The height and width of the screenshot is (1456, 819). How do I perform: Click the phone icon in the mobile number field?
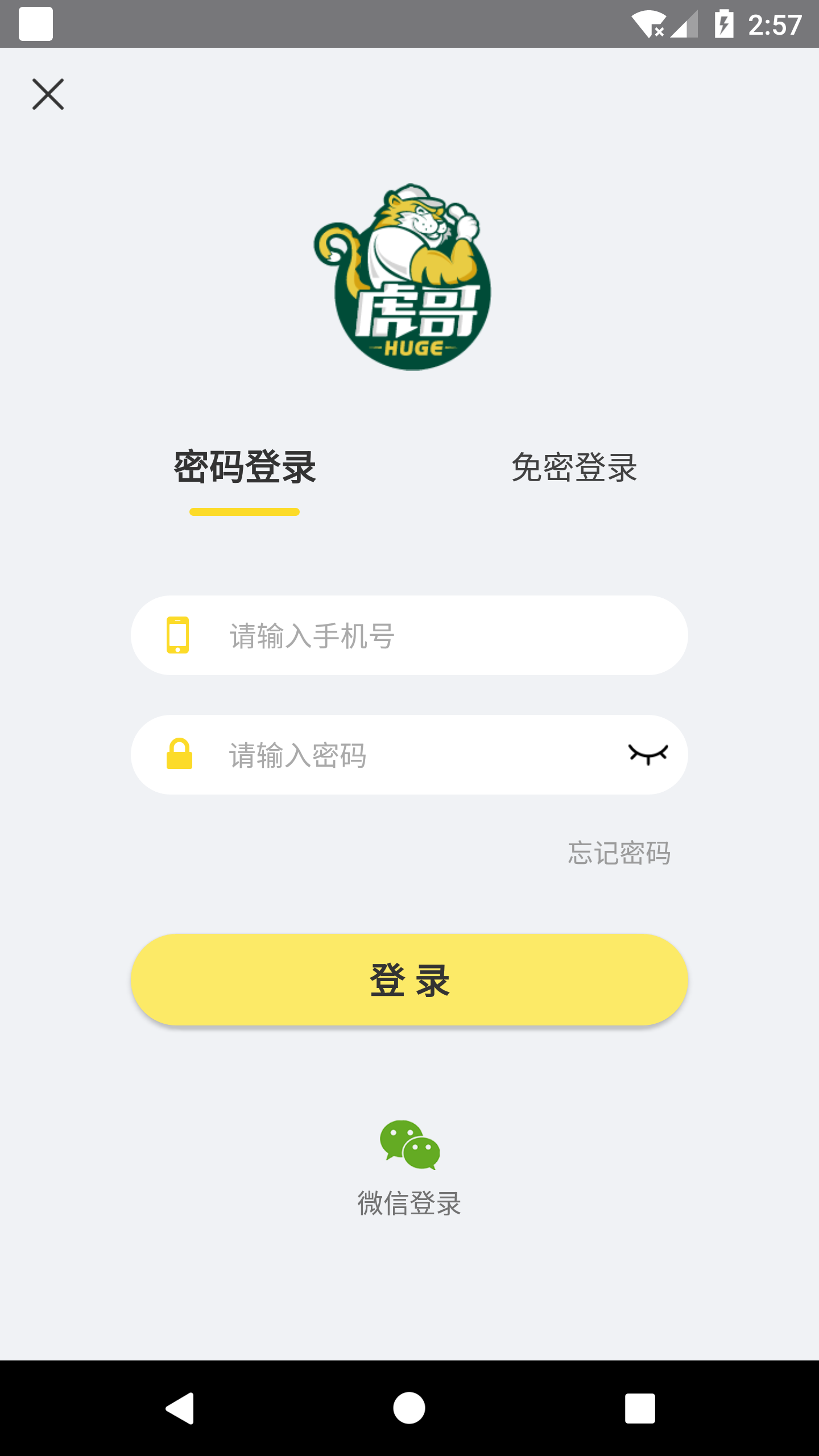coord(178,635)
